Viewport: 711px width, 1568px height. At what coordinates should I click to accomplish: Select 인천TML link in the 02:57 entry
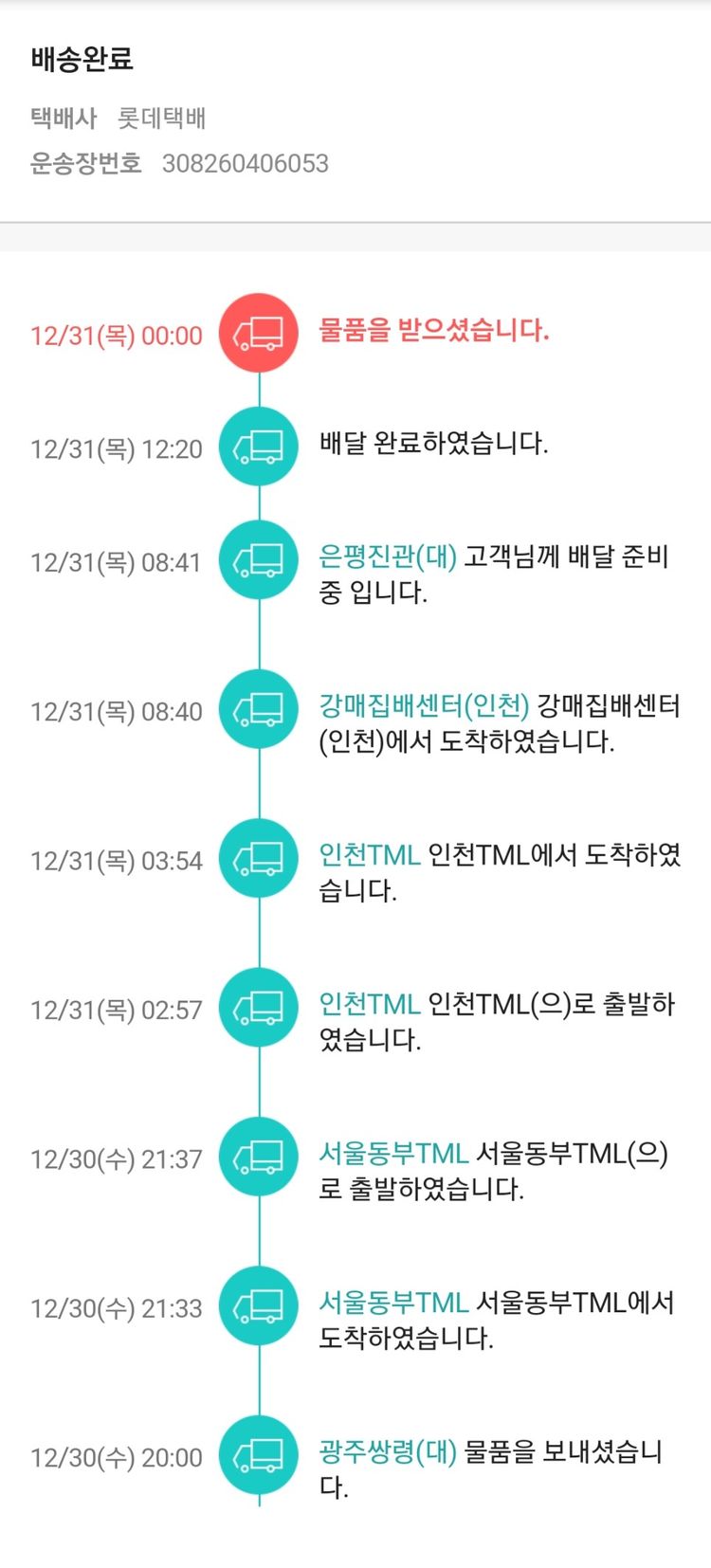click(x=369, y=1004)
